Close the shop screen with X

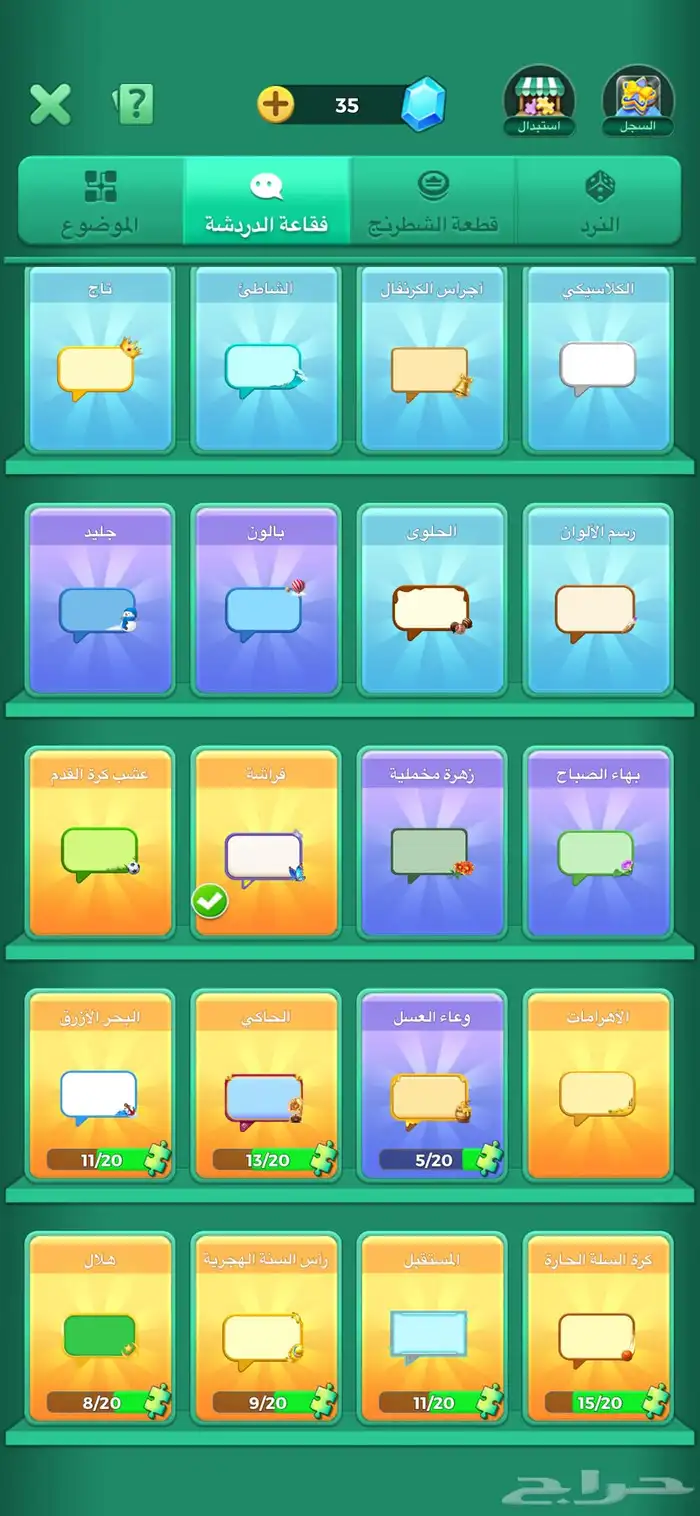pos(50,105)
